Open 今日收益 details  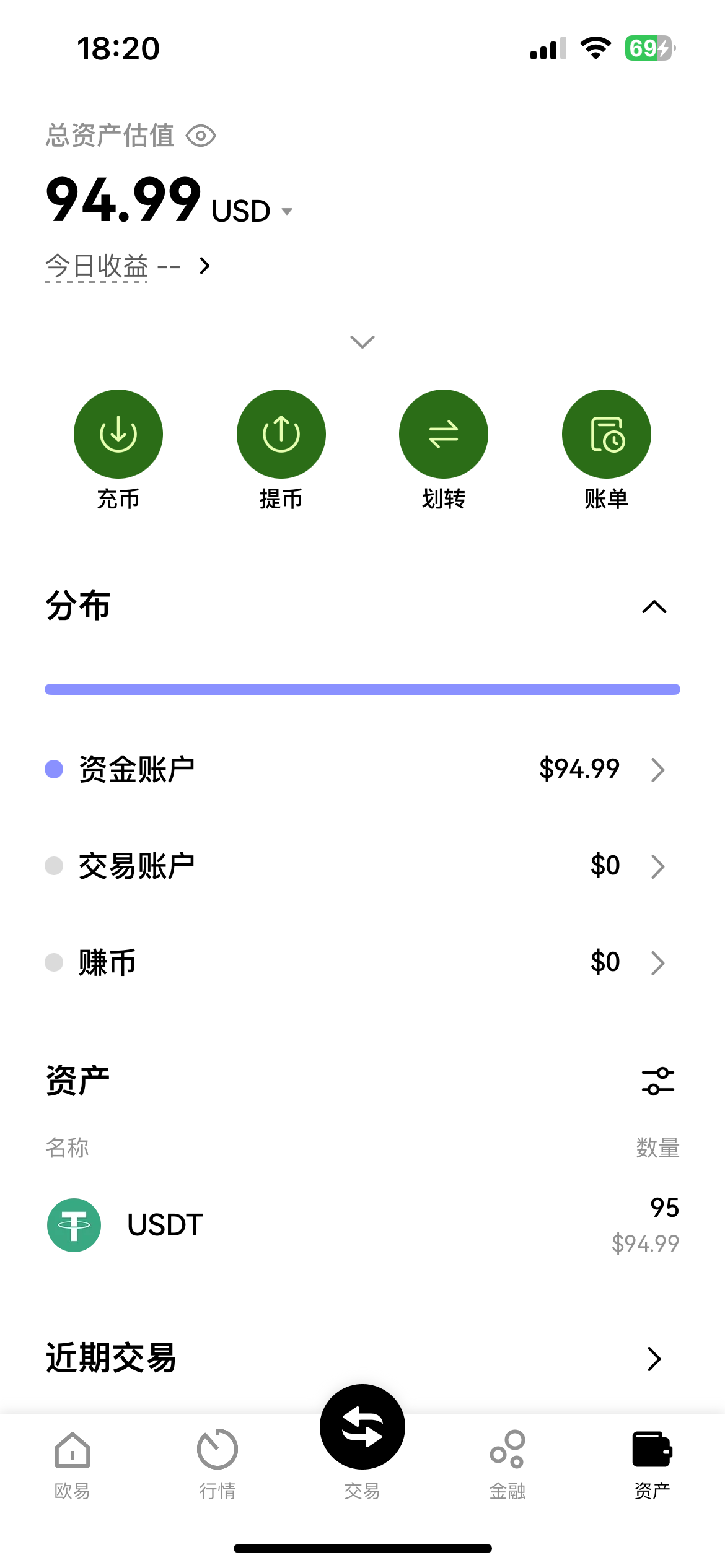128,266
